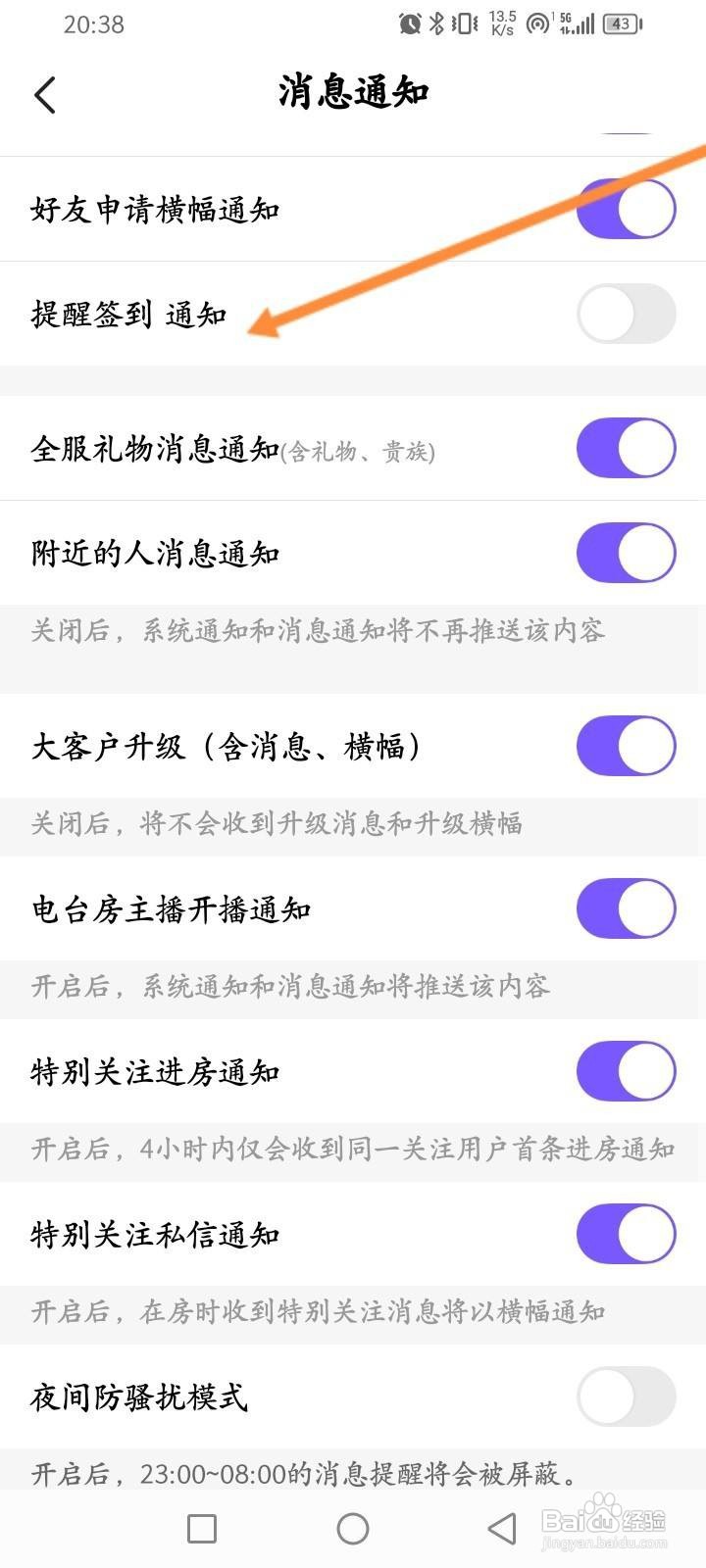Tap the system home button
706x1568 pixels.
[353, 1528]
